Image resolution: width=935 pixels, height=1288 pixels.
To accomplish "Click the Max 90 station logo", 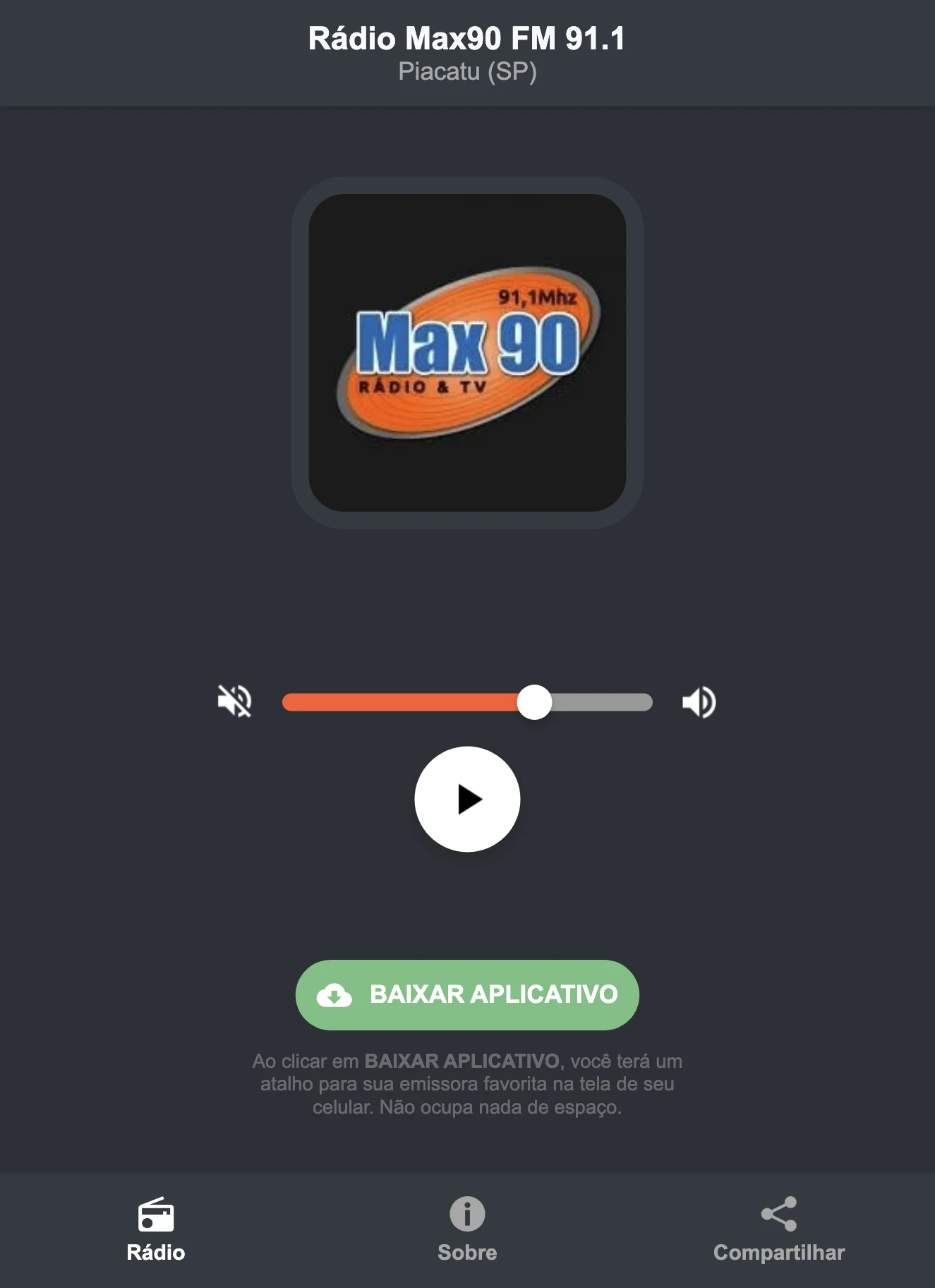I will point(467,351).
